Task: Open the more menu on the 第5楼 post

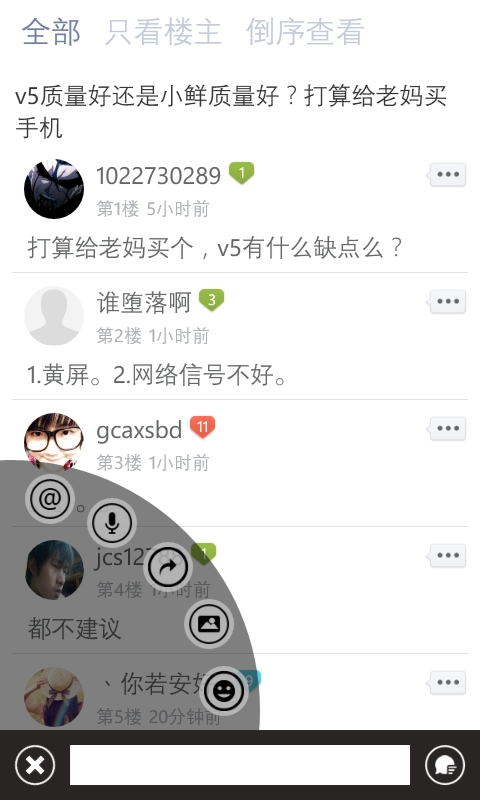Action: tap(447, 683)
